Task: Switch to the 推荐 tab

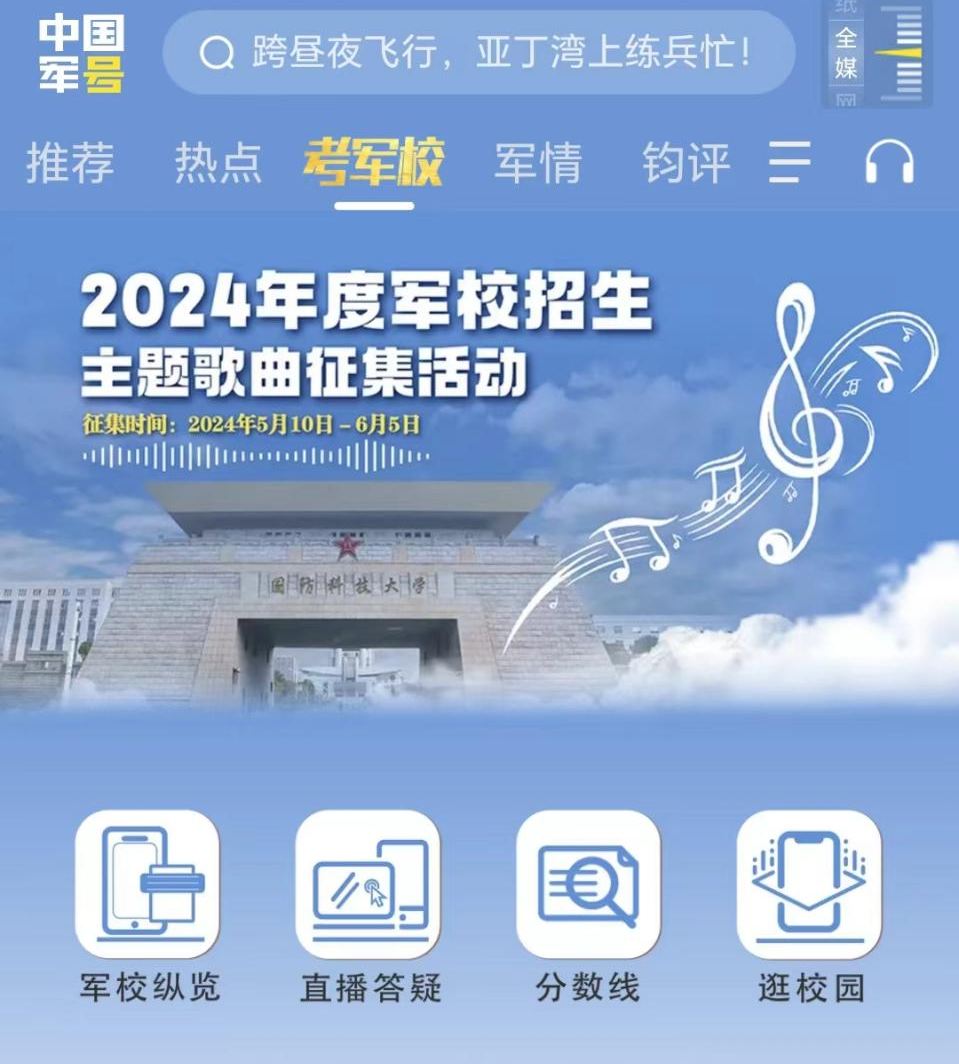Action: (70, 163)
